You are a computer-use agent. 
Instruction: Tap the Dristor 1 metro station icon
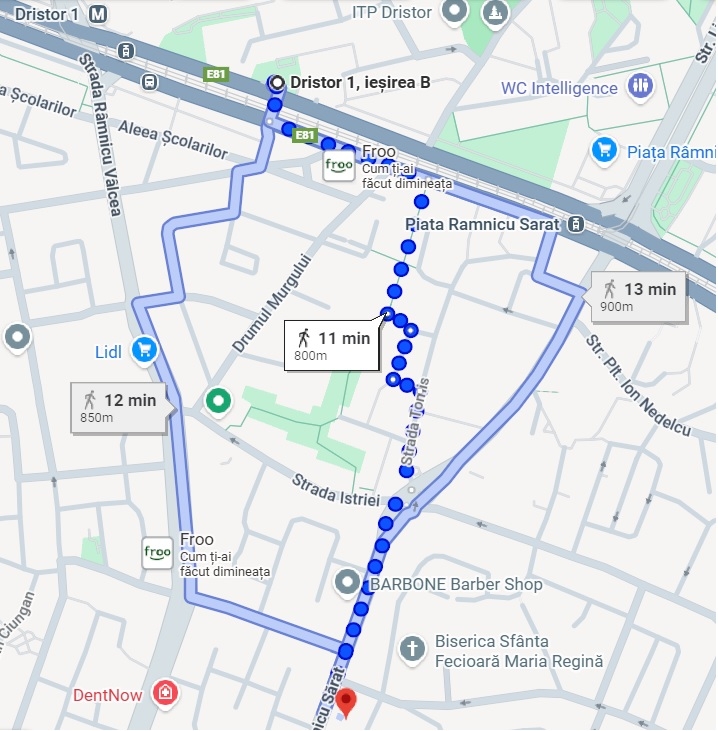click(97, 15)
